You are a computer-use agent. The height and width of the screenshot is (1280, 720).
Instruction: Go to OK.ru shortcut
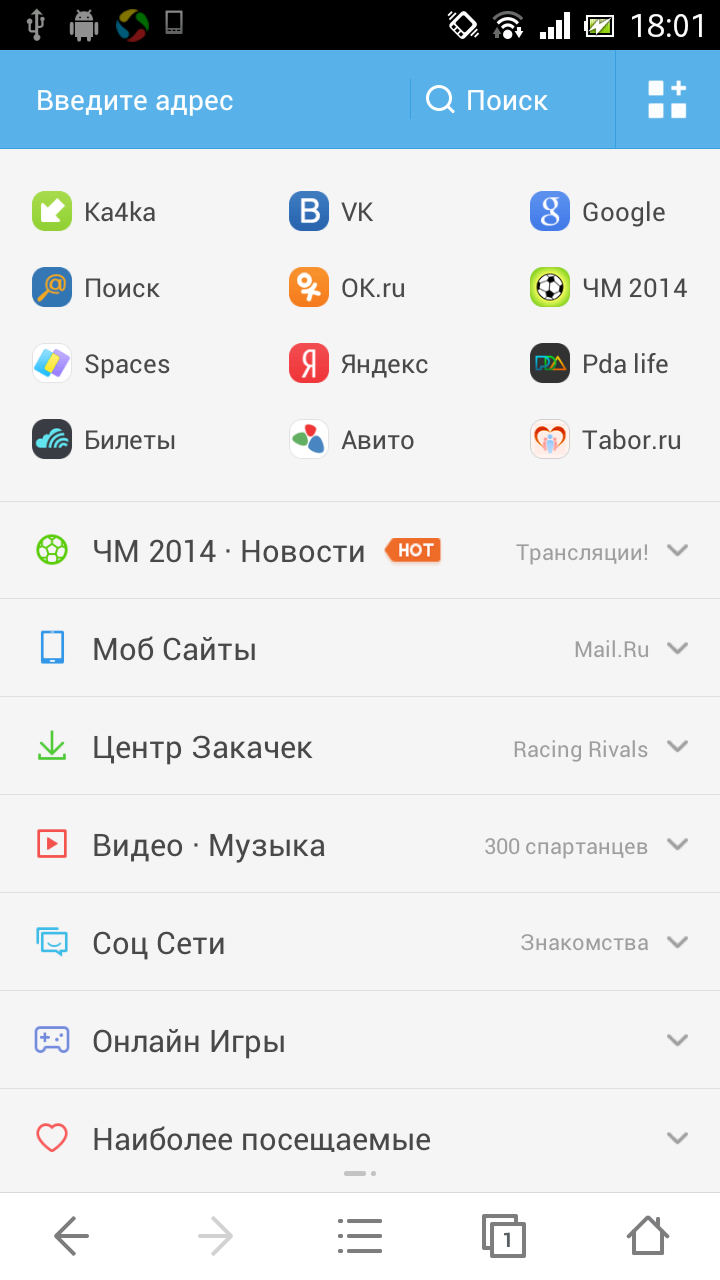click(347, 288)
